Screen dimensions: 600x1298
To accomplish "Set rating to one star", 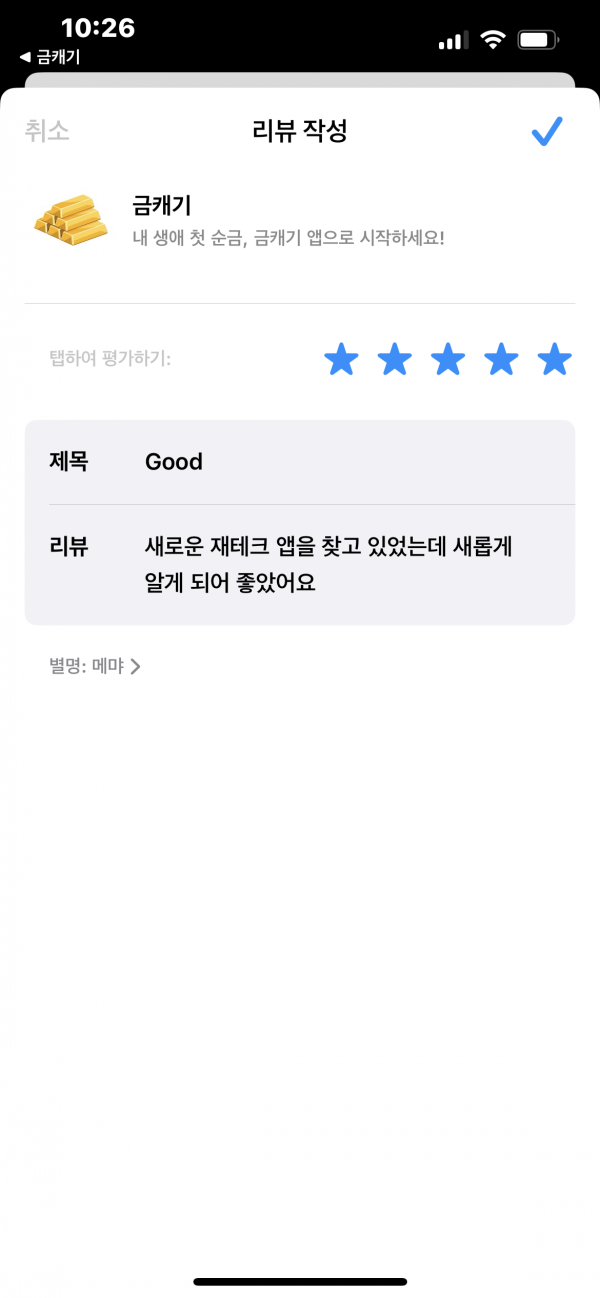I will pos(341,358).
